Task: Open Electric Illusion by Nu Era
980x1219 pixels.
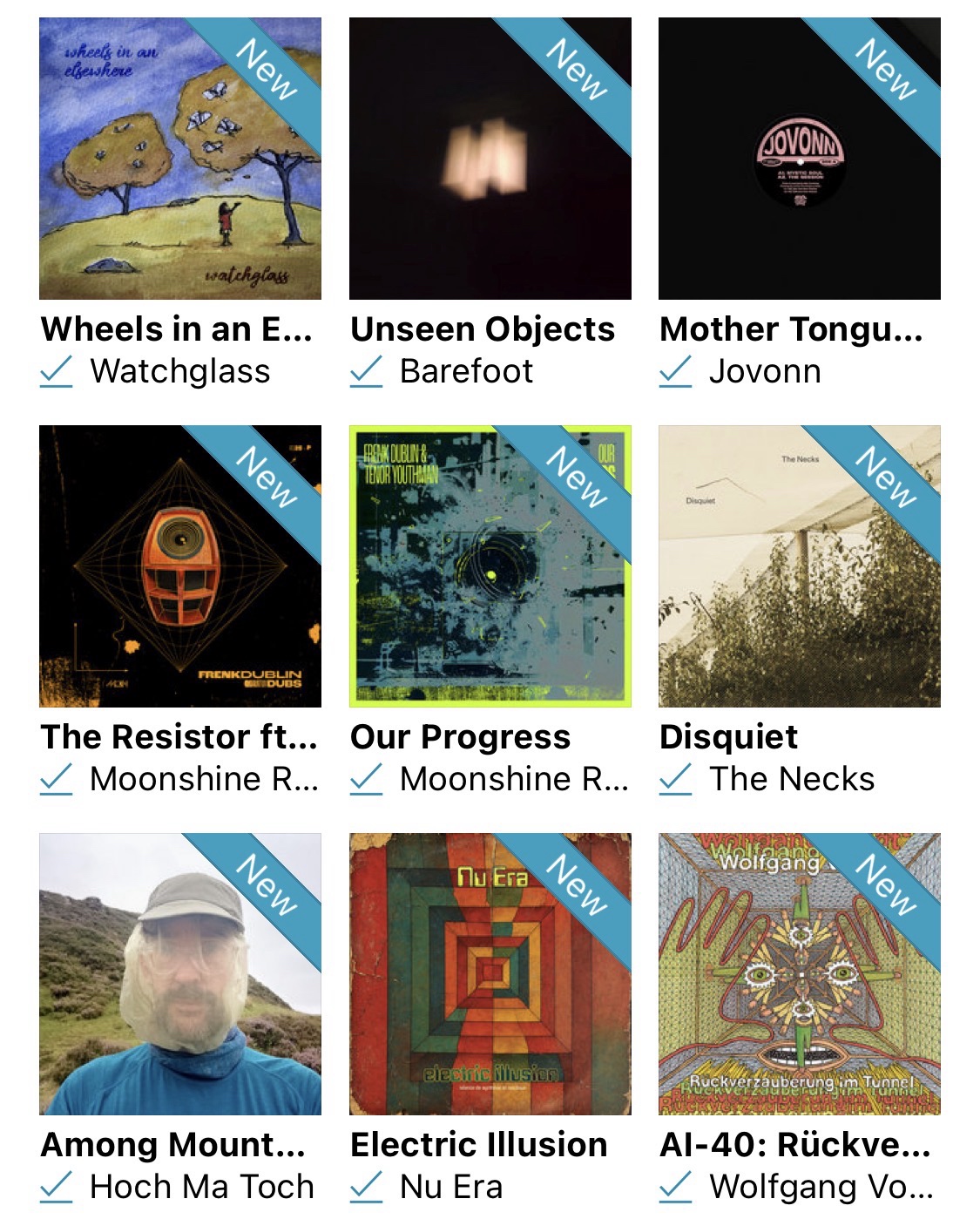Action: click(x=490, y=974)
